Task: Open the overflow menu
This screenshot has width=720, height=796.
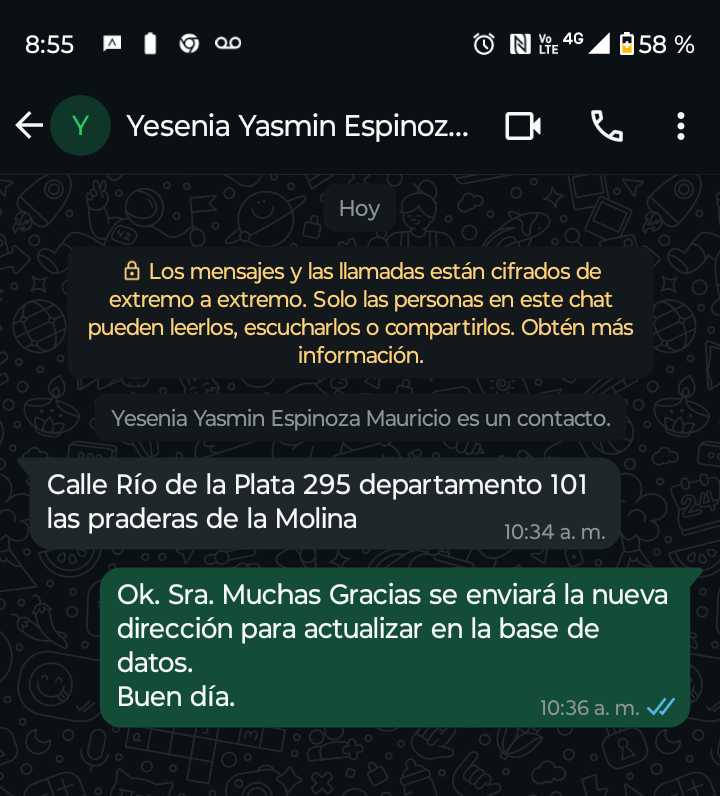Action: tap(681, 126)
